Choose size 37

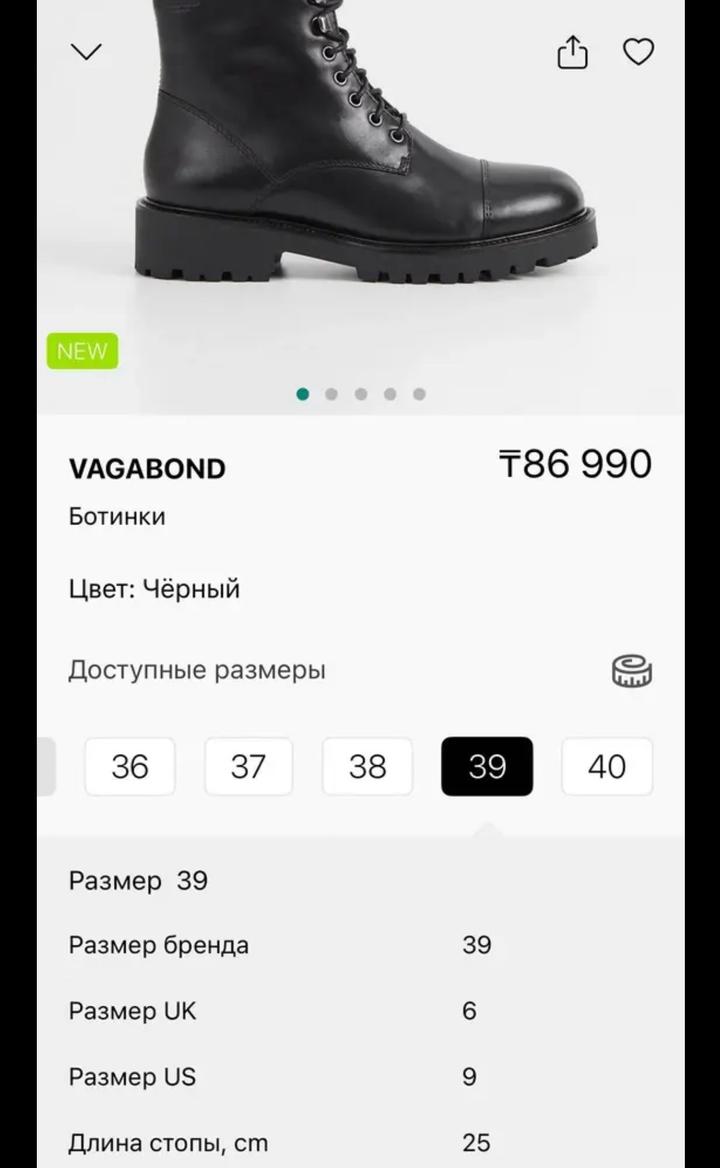pyautogui.click(x=248, y=767)
